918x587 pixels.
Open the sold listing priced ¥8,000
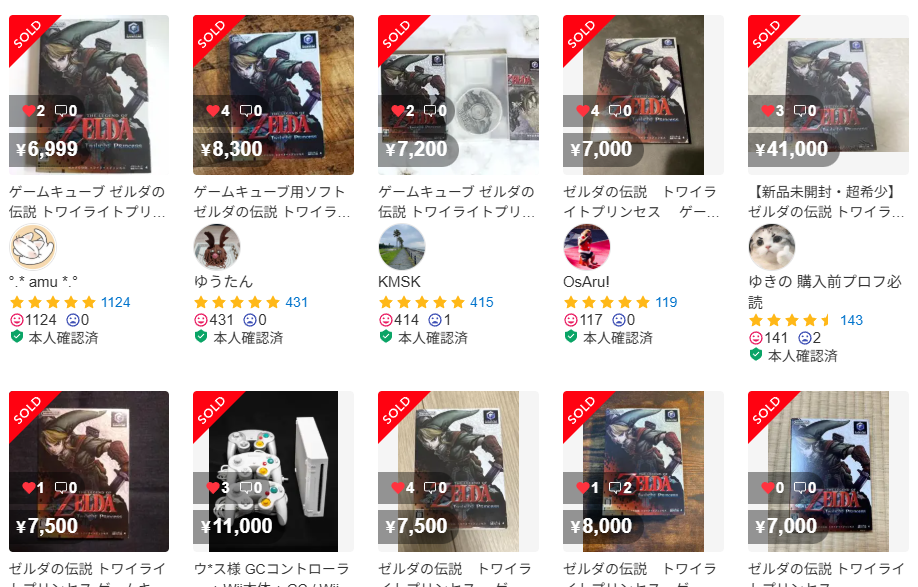[643, 471]
